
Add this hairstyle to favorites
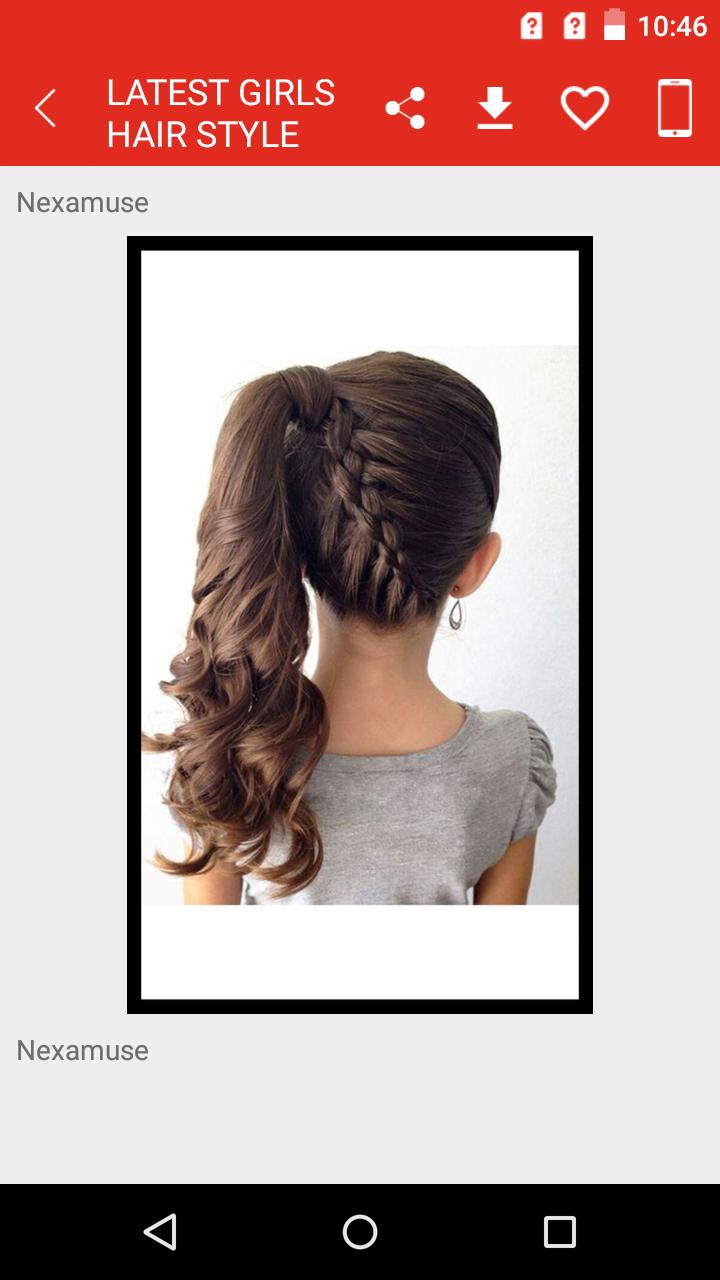(585, 108)
